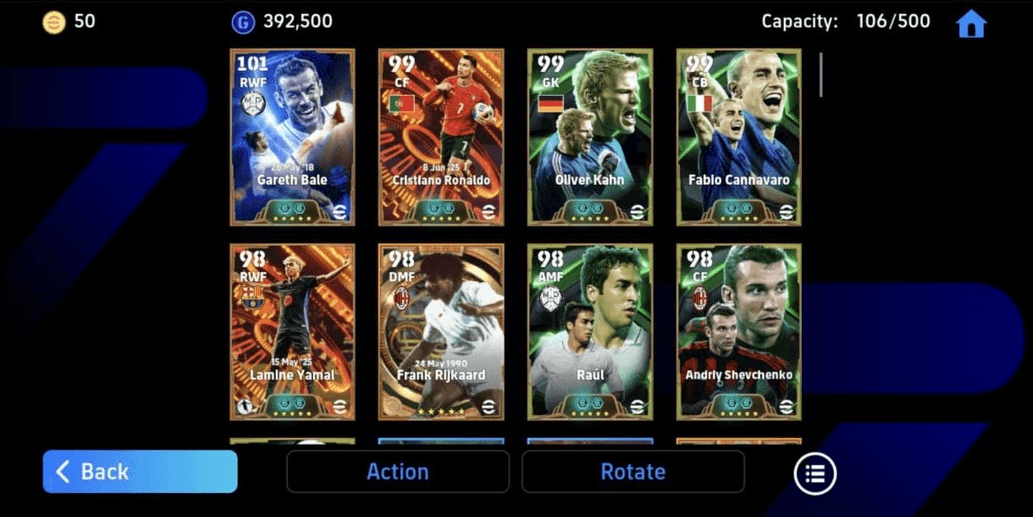Select the Gareth Bale card
This screenshot has width=1033, height=517.
tap(292, 137)
